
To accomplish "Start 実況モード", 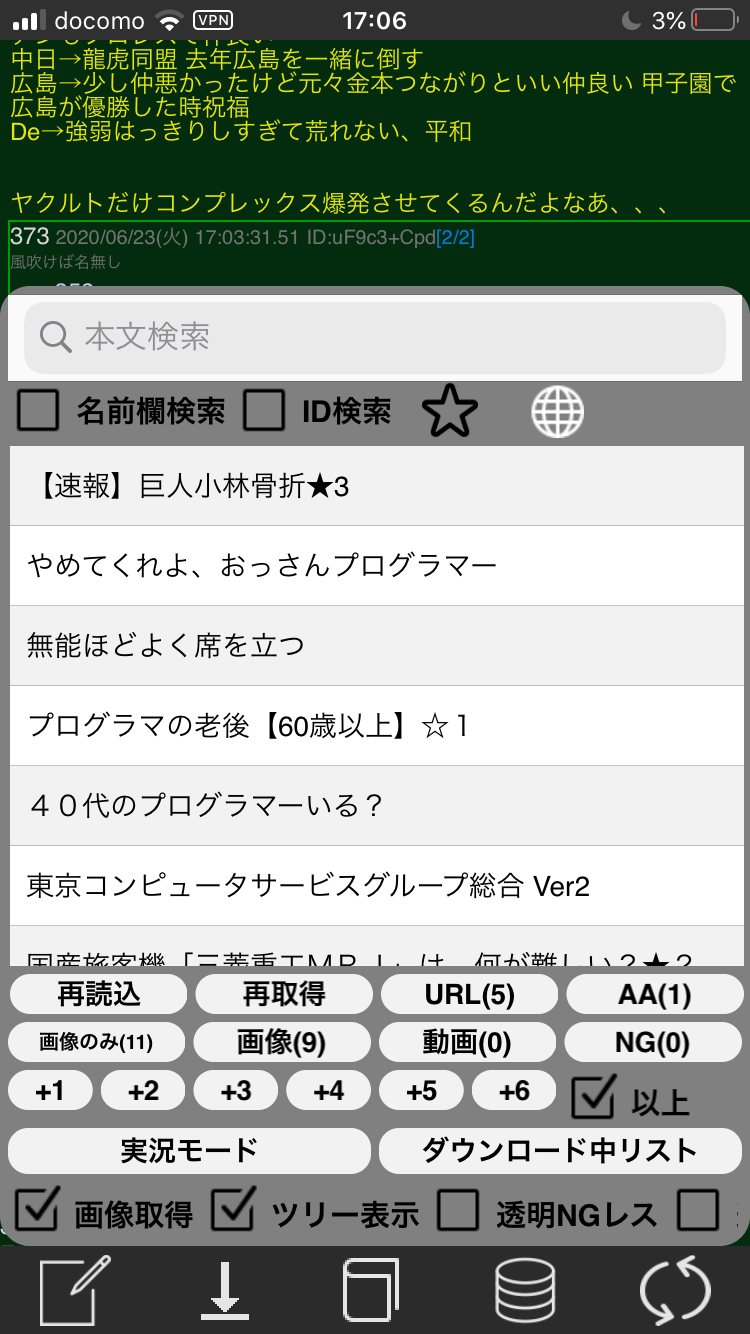I will 189,1150.
